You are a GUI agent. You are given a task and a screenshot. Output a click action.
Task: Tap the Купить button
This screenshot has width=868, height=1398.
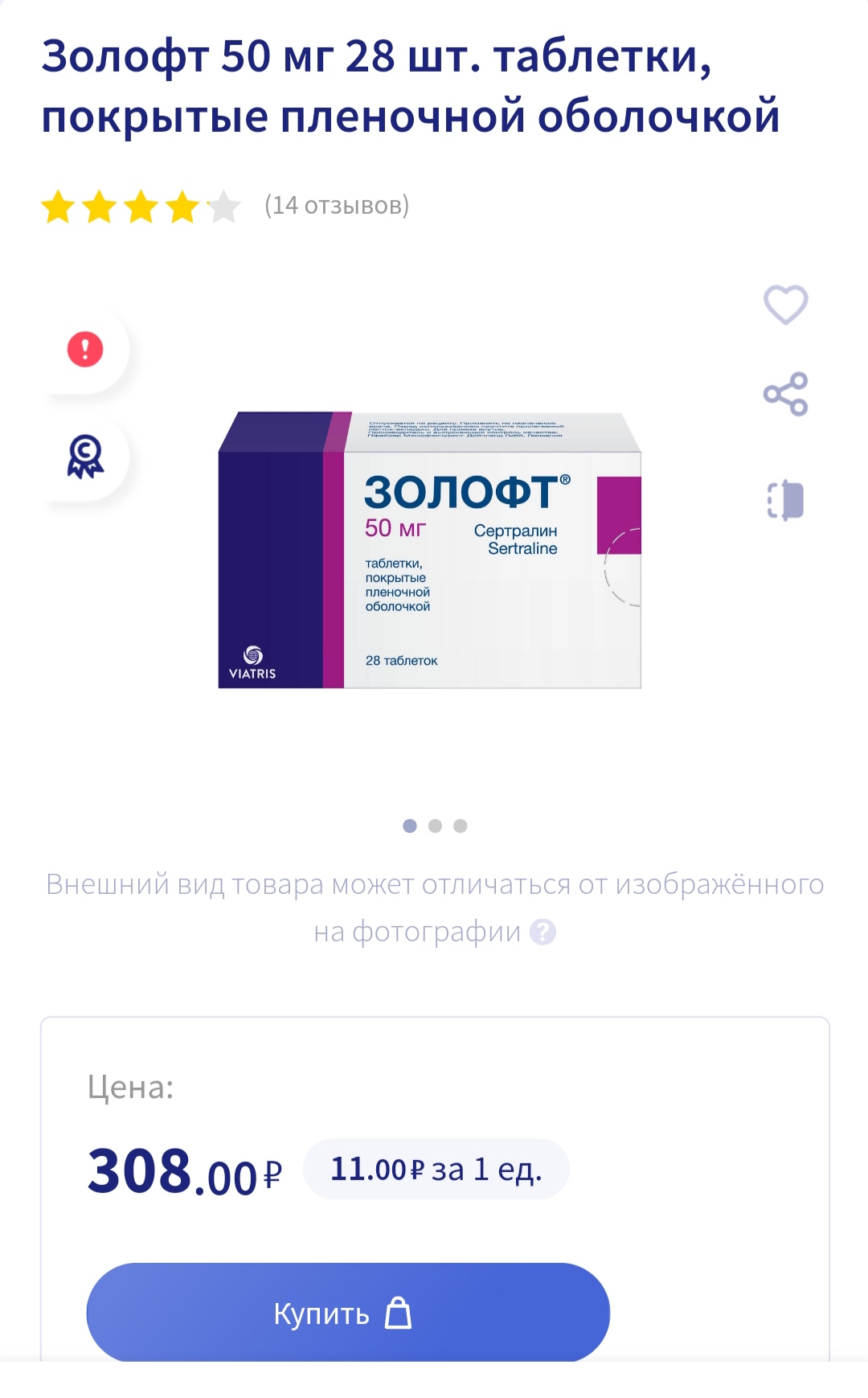coord(348,1313)
